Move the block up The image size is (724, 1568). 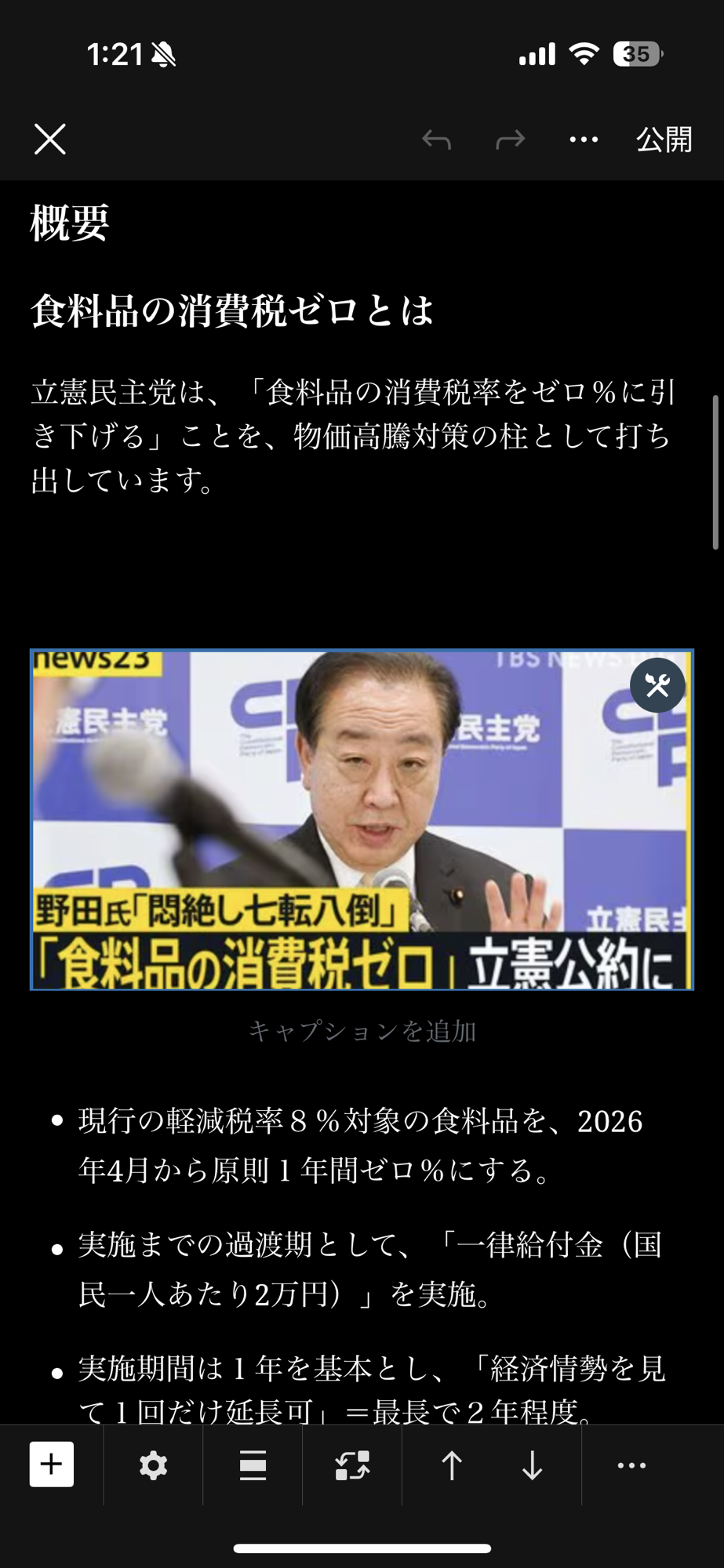pos(452,1465)
